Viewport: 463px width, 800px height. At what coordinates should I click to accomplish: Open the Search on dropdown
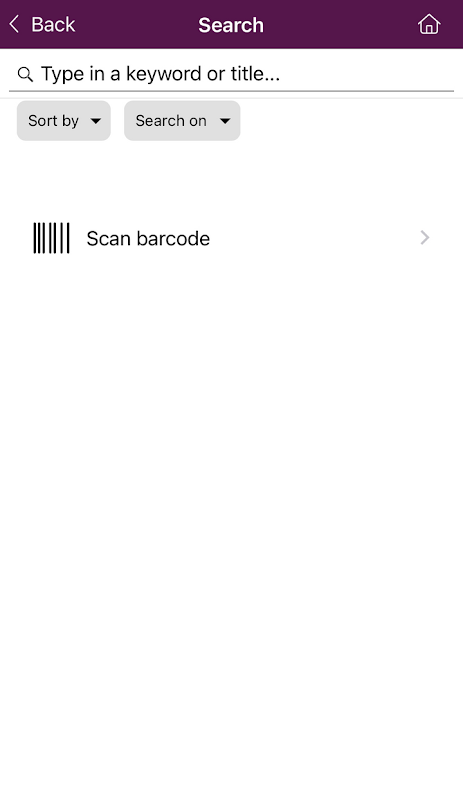(182, 120)
